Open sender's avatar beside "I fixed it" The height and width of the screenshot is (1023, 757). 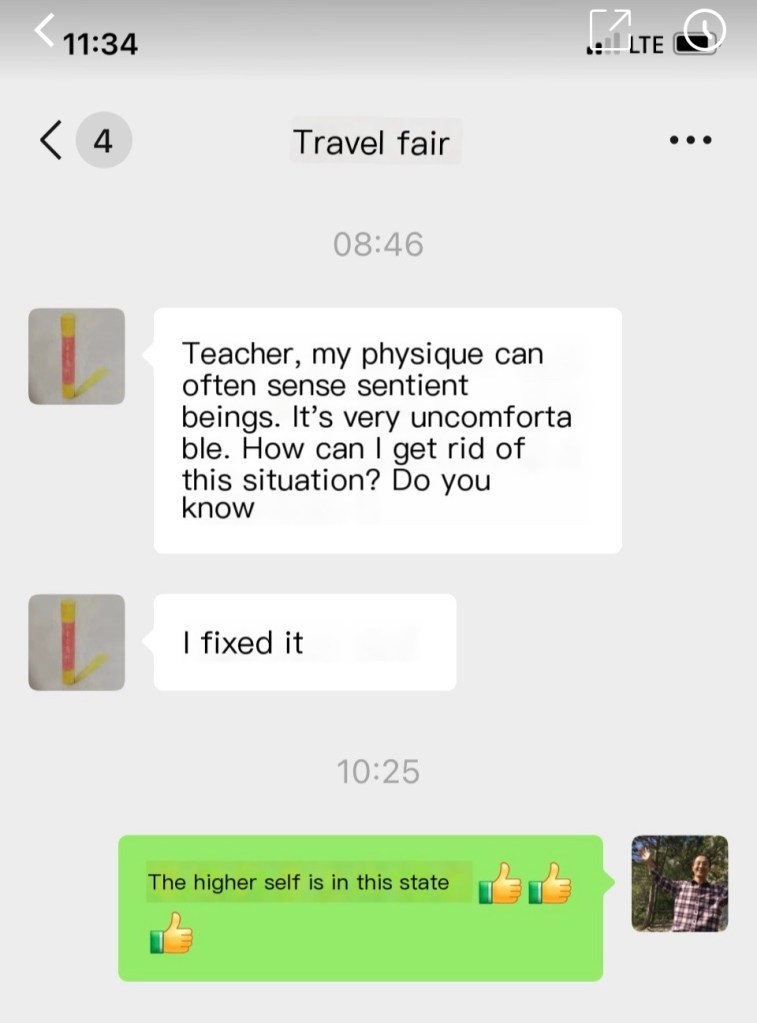pyautogui.click(x=77, y=642)
